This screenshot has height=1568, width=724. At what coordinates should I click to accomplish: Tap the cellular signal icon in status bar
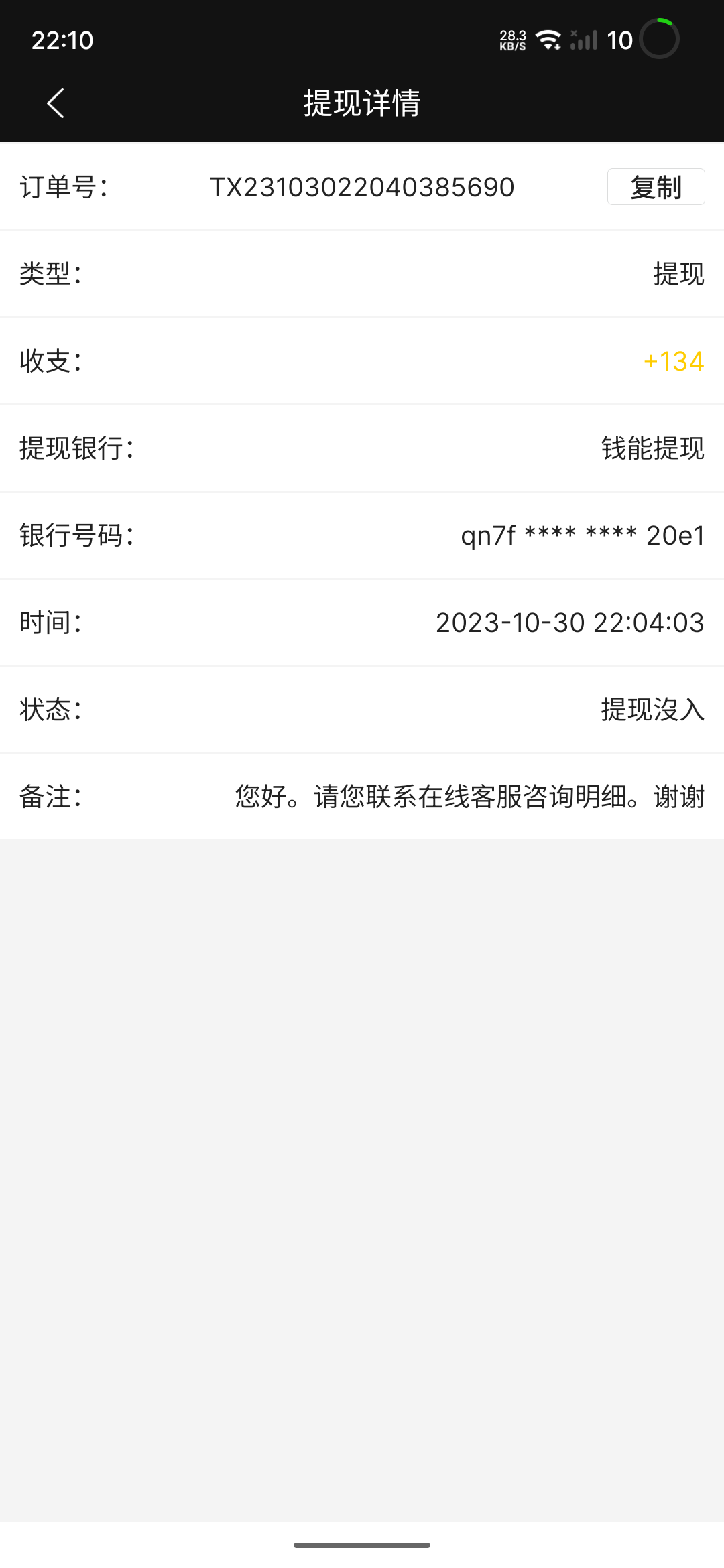[585, 42]
